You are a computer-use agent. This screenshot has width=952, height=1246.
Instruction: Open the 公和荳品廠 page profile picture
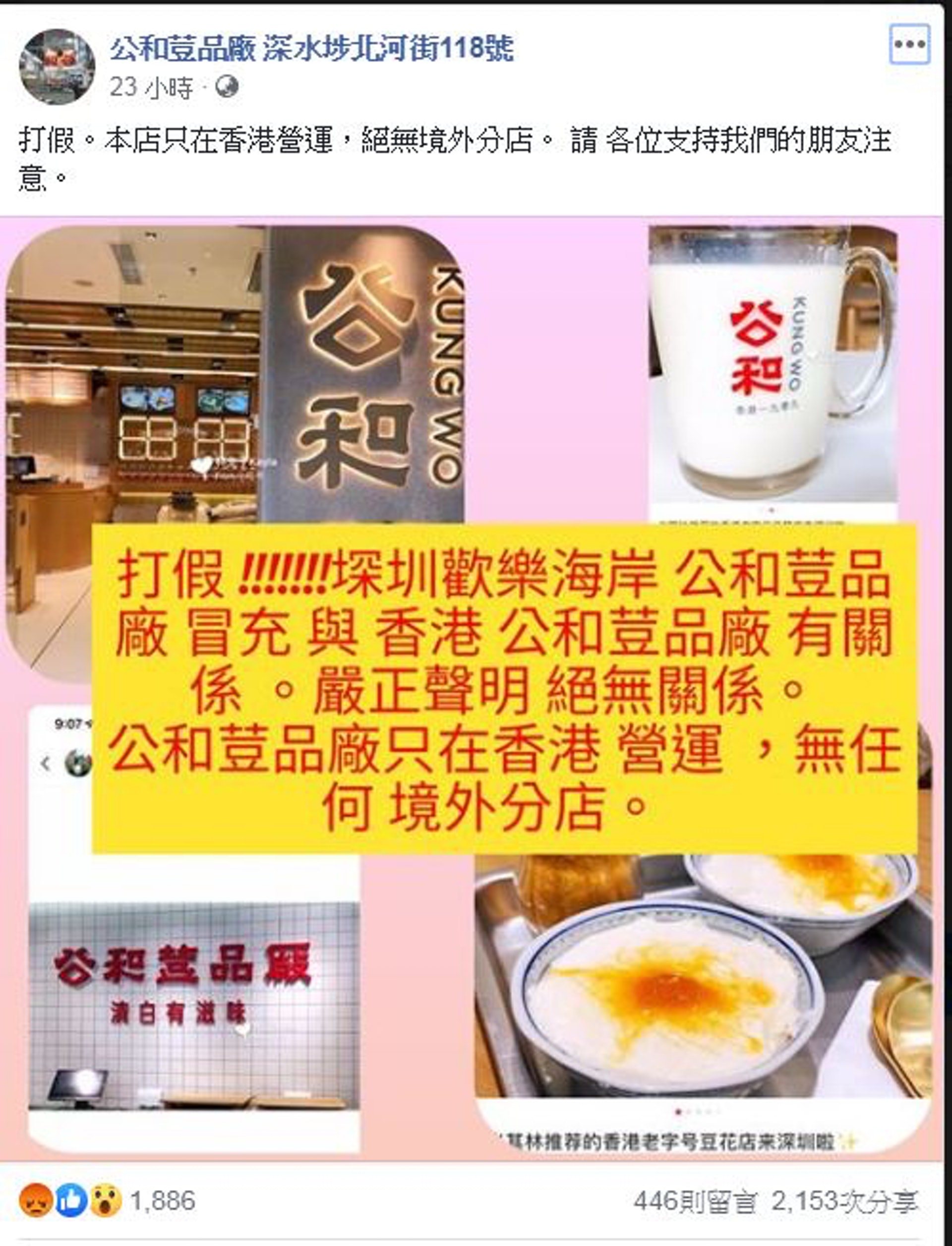click(57, 67)
